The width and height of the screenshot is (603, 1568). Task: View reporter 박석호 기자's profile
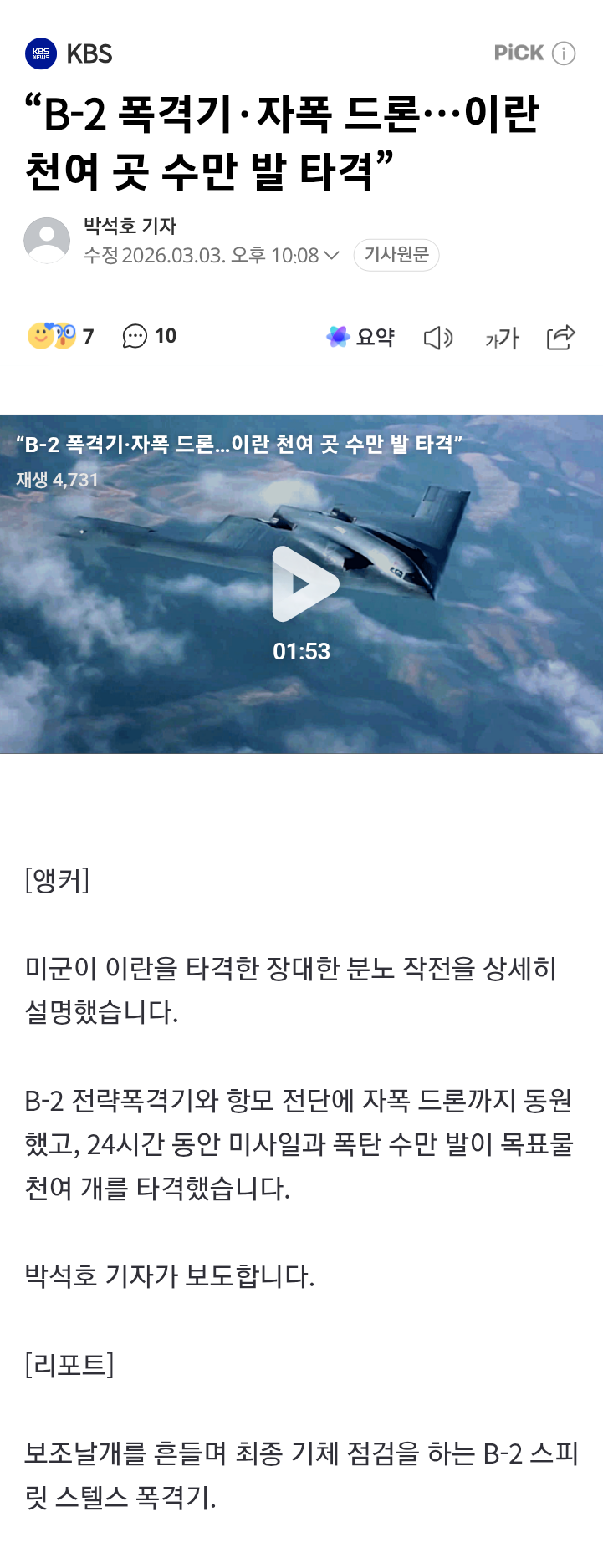pyautogui.click(x=130, y=226)
